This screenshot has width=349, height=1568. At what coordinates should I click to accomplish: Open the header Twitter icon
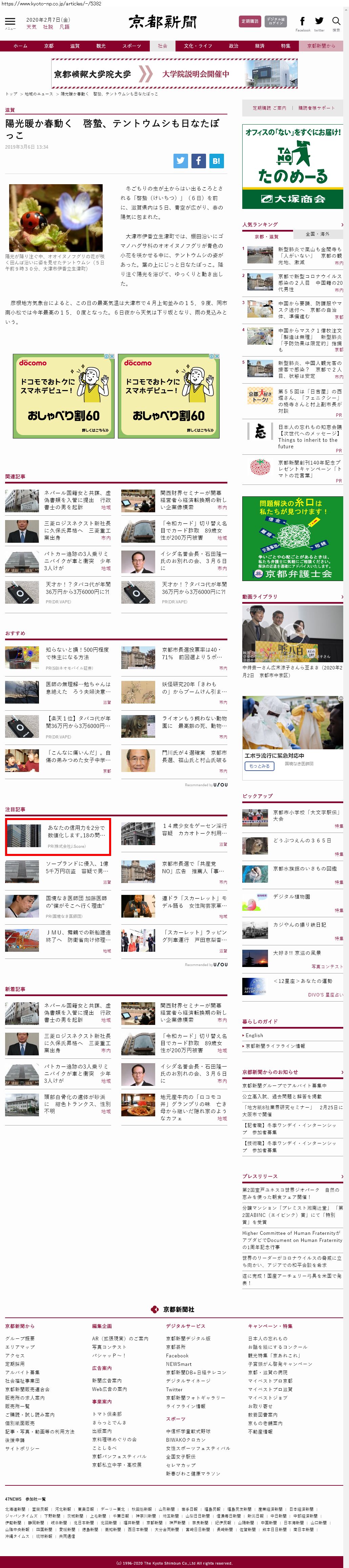(x=319, y=22)
